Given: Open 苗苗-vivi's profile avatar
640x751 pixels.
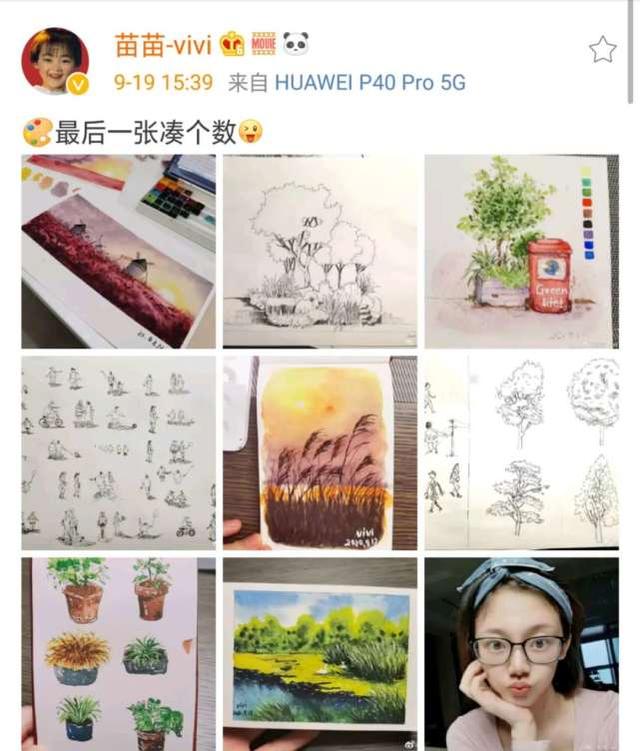Looking at the screenshot, I should [x=56, y=62].
